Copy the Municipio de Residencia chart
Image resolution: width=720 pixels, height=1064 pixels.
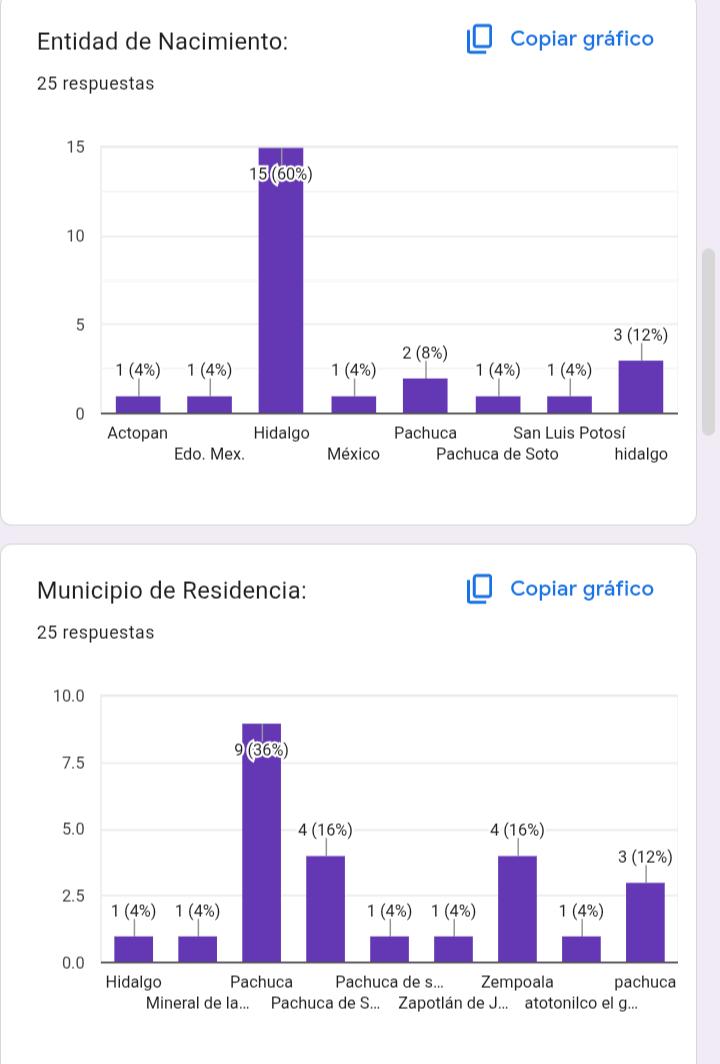click(561, 589)
